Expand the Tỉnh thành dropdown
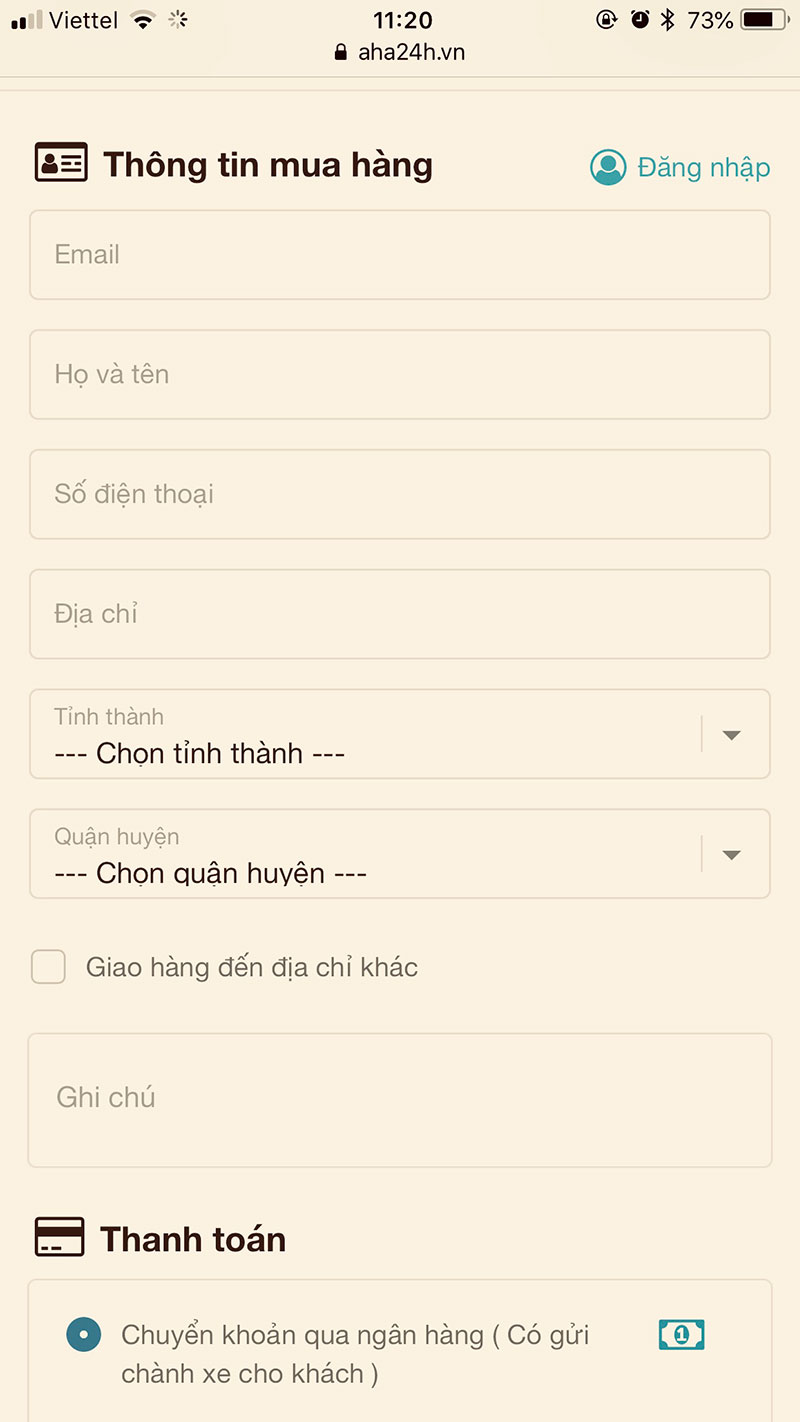 pos(400,735)
